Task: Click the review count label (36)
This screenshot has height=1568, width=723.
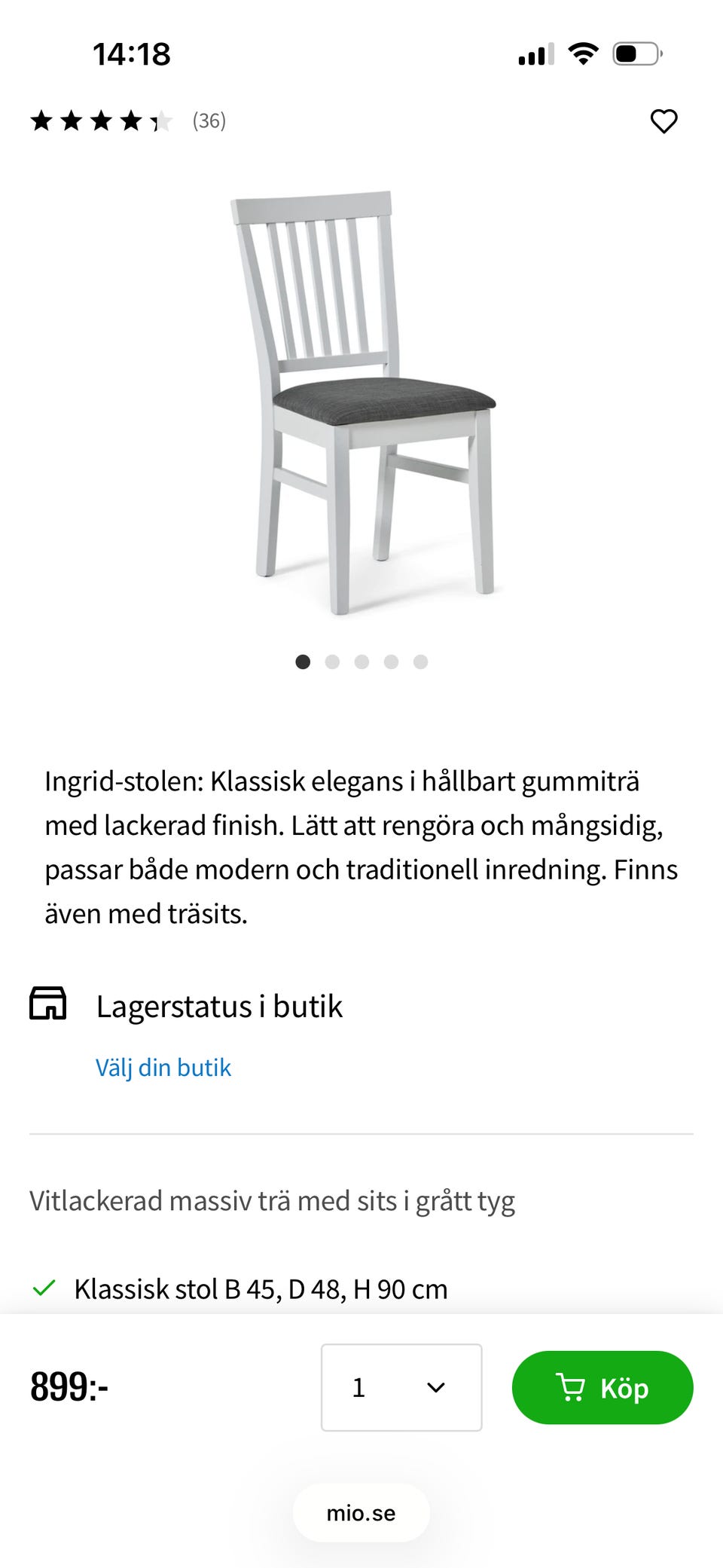Action: pyautogui.click(x=209, y=121)
